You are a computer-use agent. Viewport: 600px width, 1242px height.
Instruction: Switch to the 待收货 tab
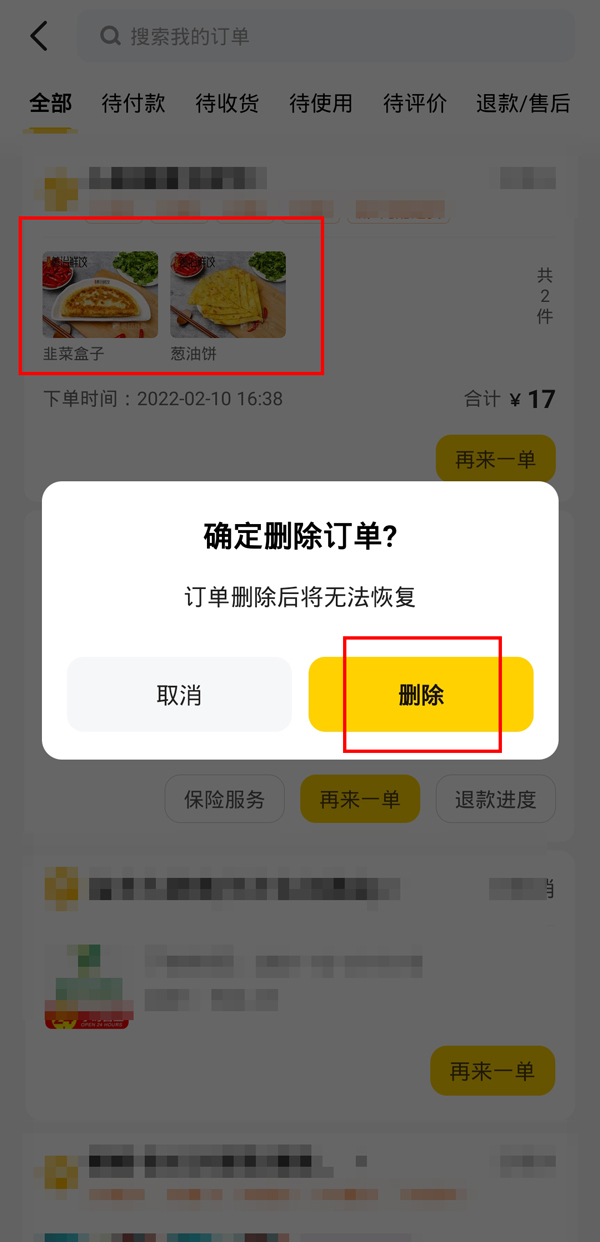click(227, 103)
